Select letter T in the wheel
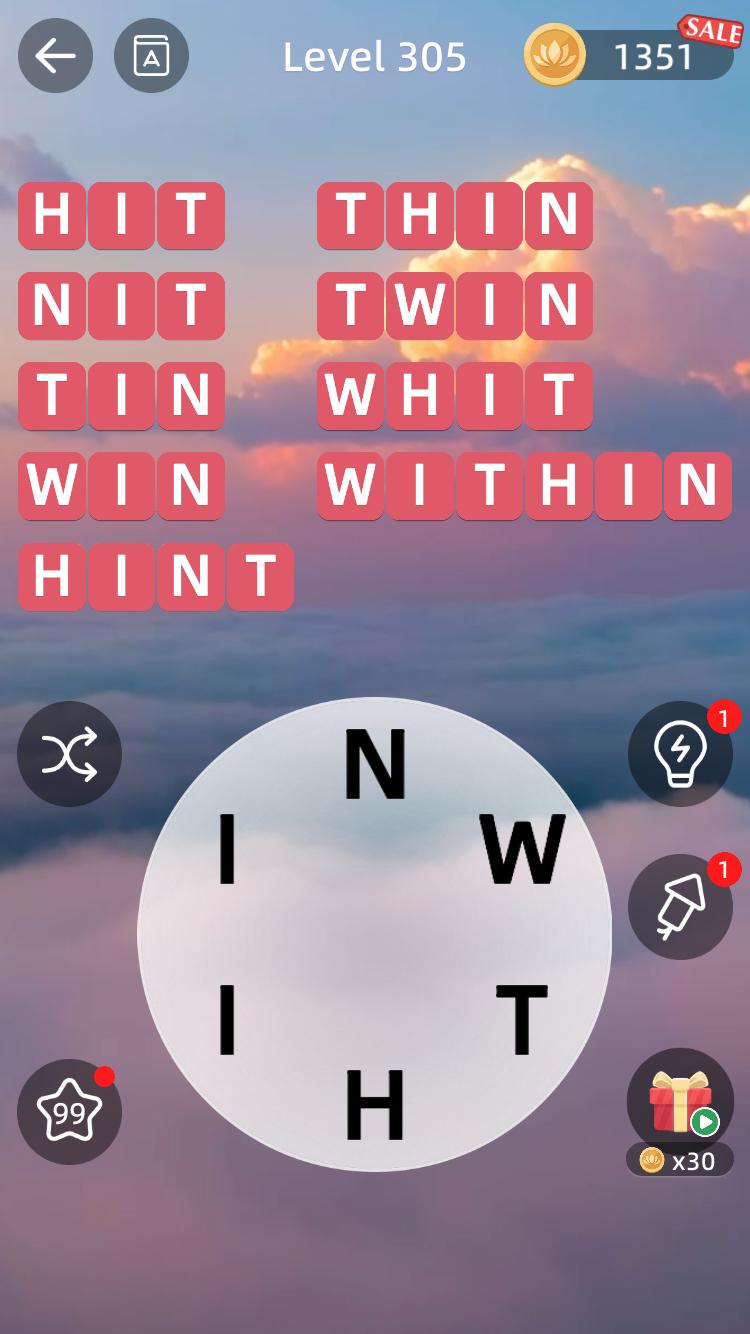 click(x=522, y=1020)
